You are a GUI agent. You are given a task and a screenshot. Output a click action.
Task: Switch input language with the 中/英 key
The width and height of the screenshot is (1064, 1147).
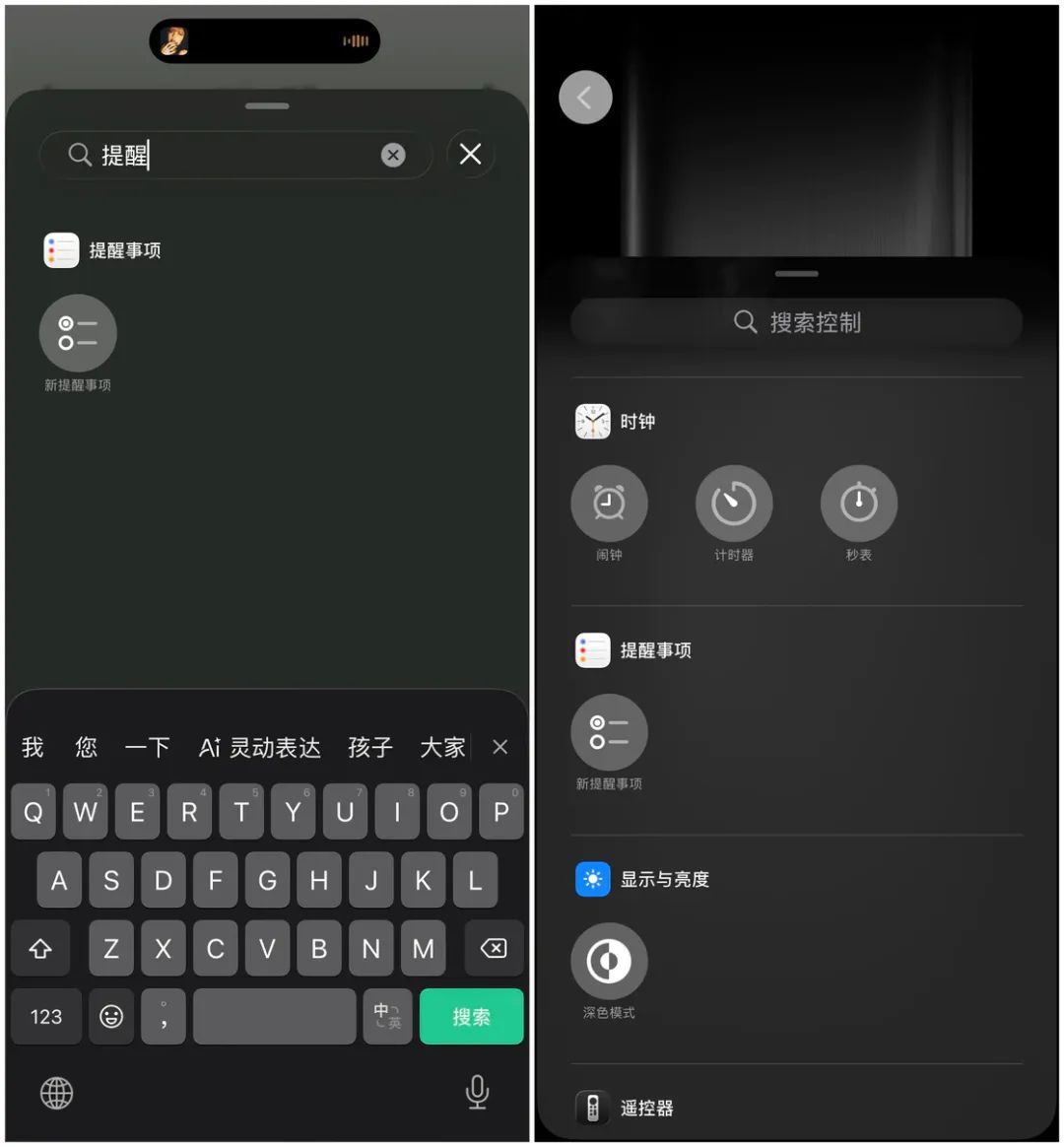click(387, 1017)
